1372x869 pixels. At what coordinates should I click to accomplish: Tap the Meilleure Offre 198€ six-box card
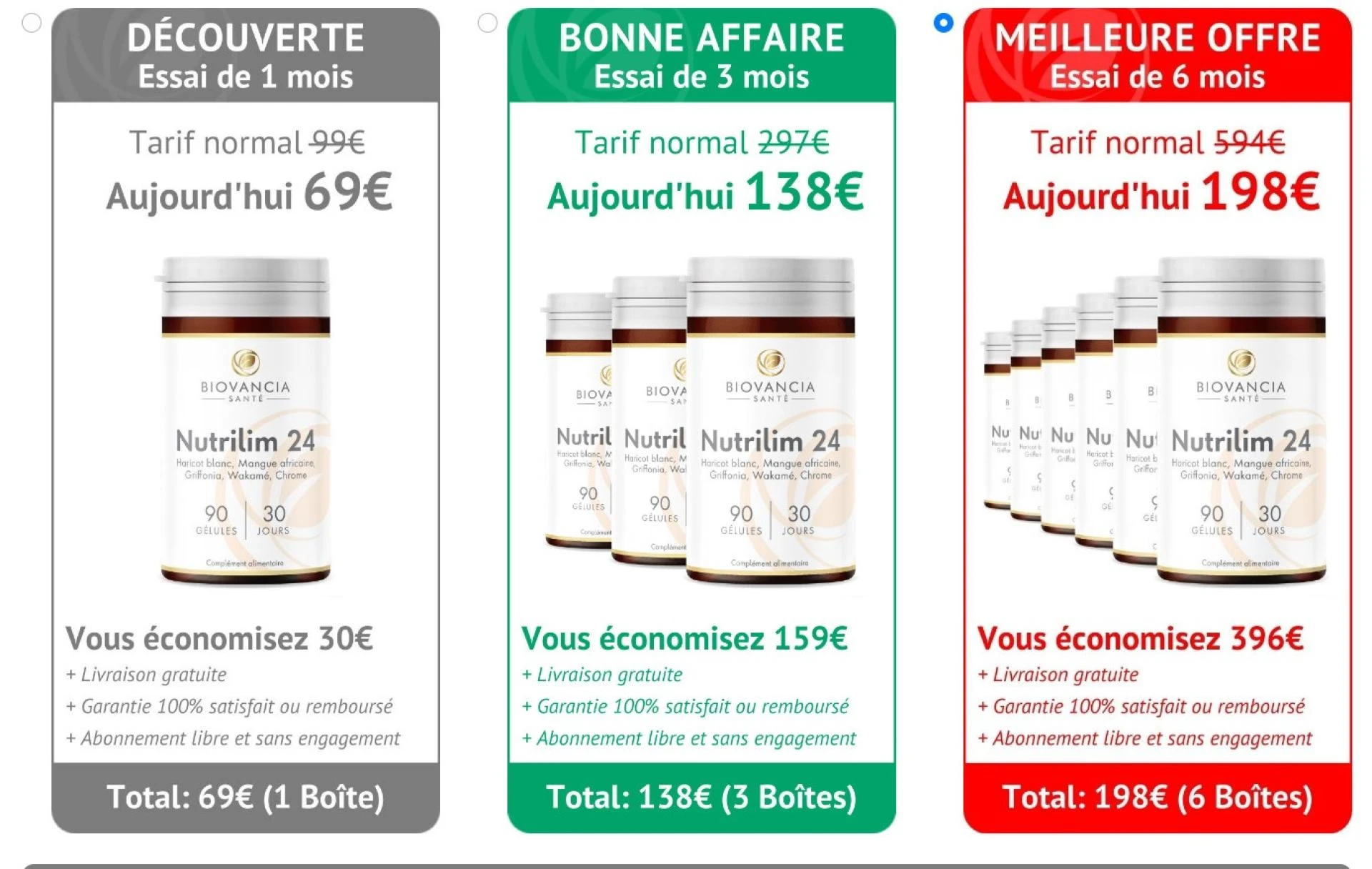tap(1157, 422)
